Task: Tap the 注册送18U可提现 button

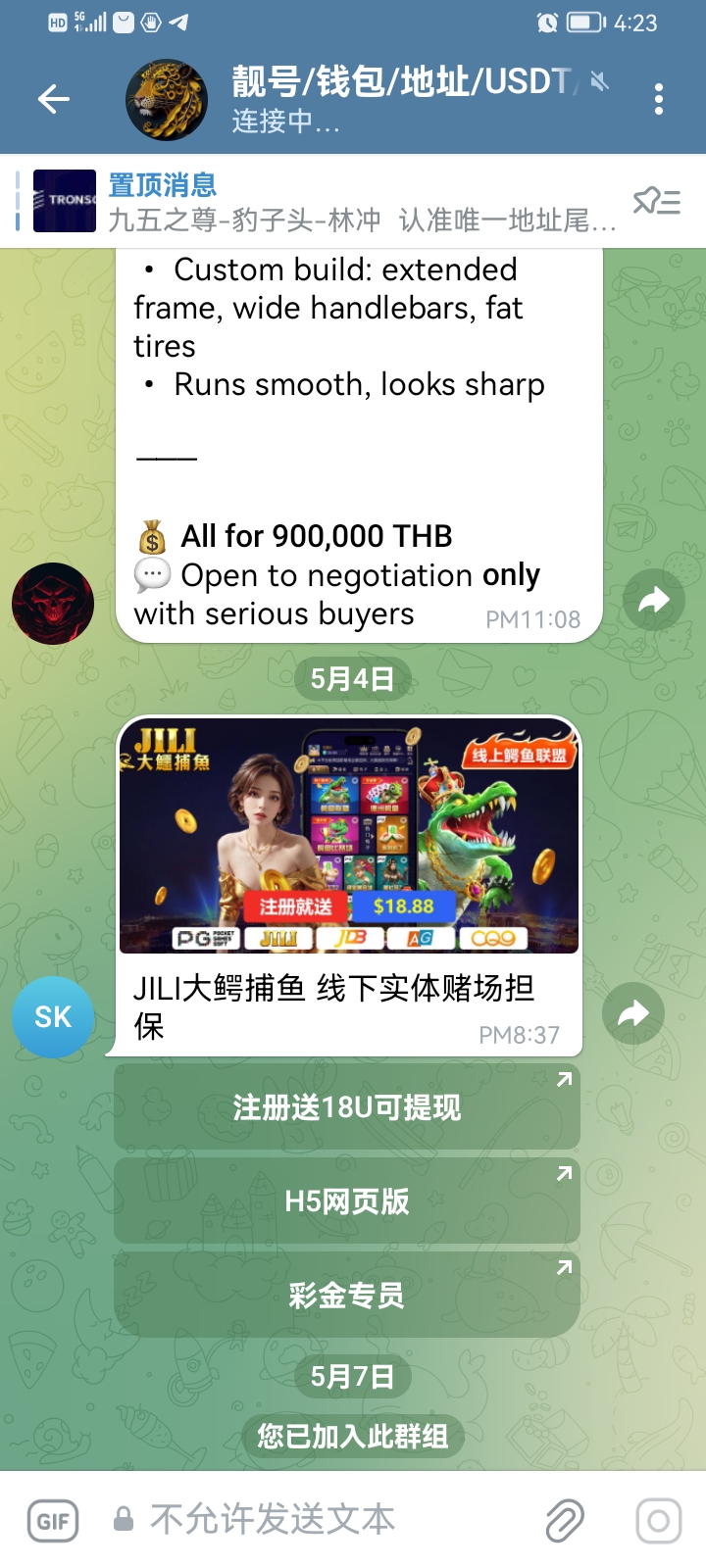Action: (347, 1107)
